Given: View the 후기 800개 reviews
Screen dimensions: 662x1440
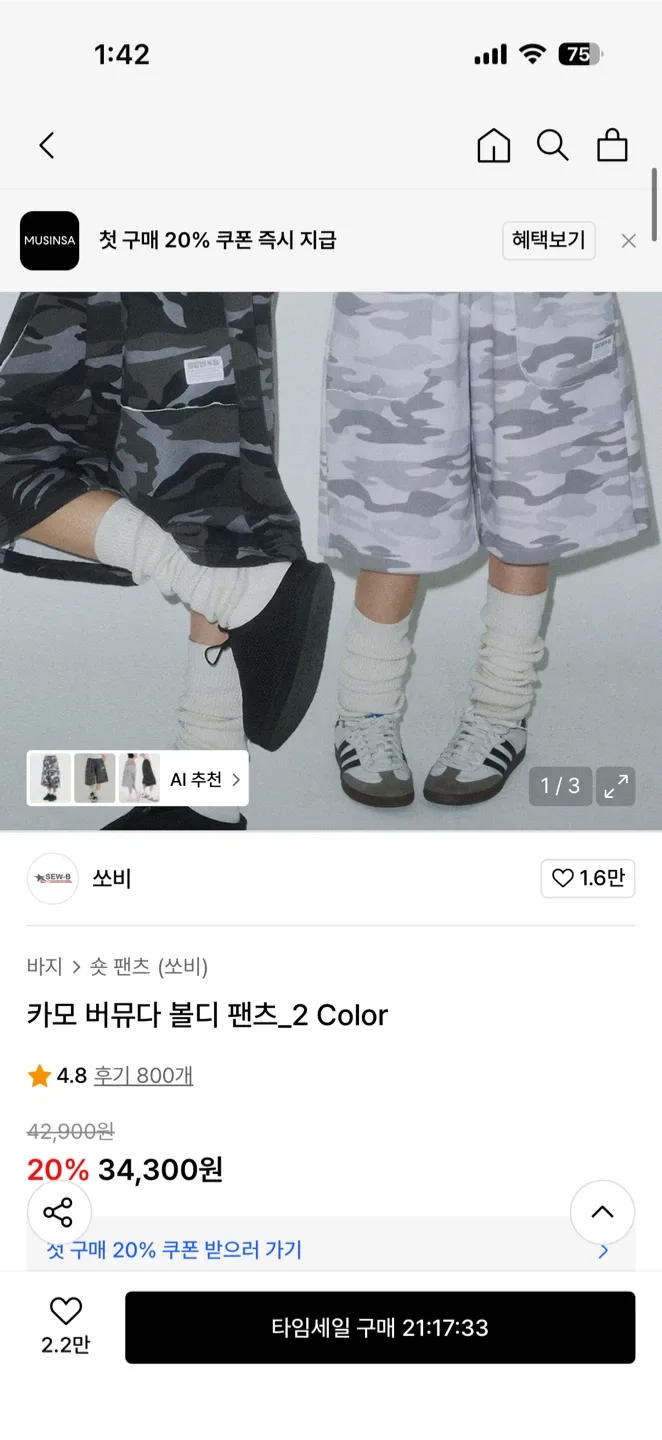Looking at the screenshot, I should [x=143, y=1076].
